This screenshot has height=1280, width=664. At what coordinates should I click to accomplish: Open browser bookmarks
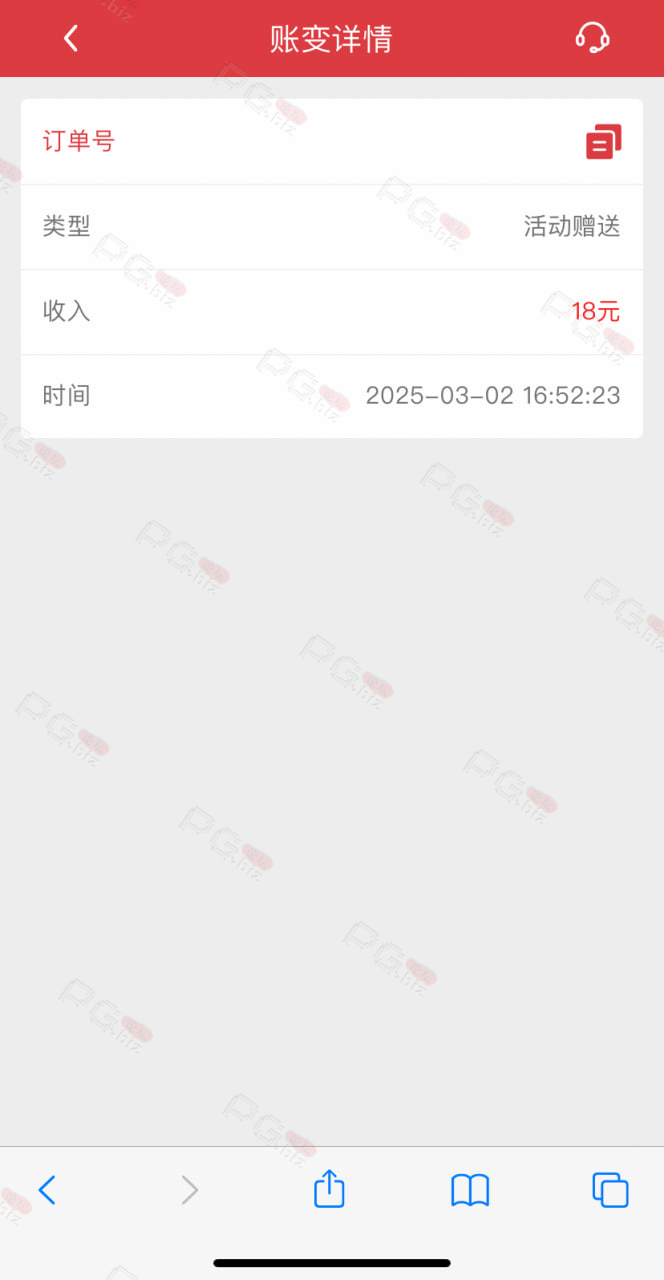tap(470, 1190)
